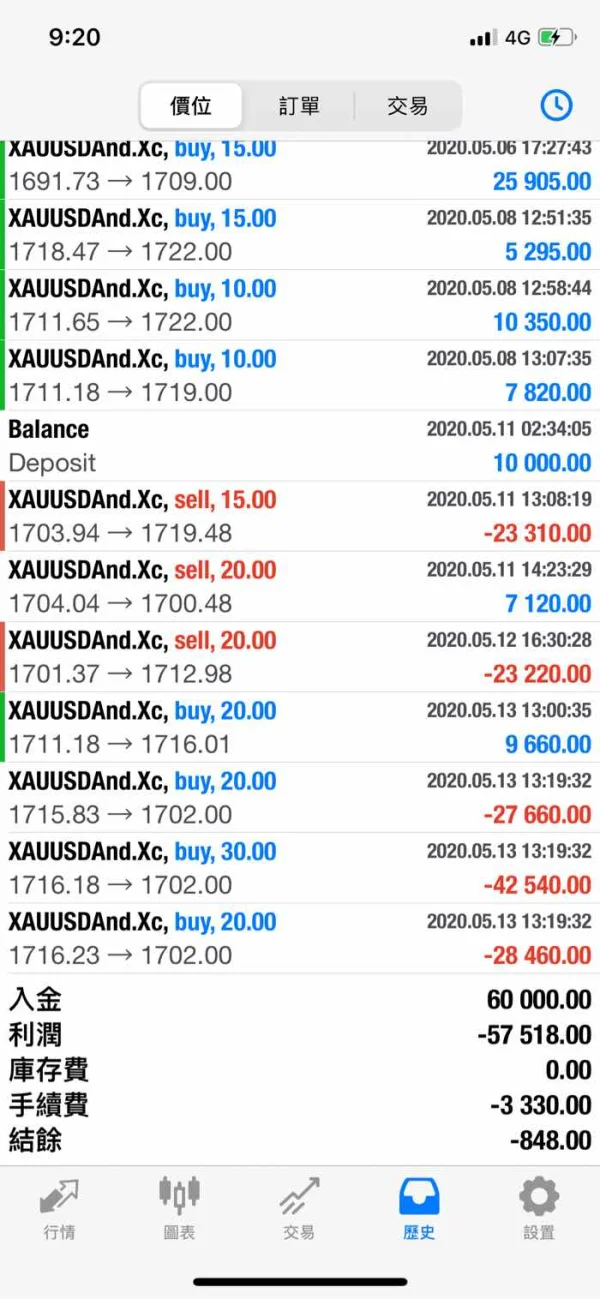600x1299 pixels.
Task: Open the 設置 tab
Action: pos(539,1208)
